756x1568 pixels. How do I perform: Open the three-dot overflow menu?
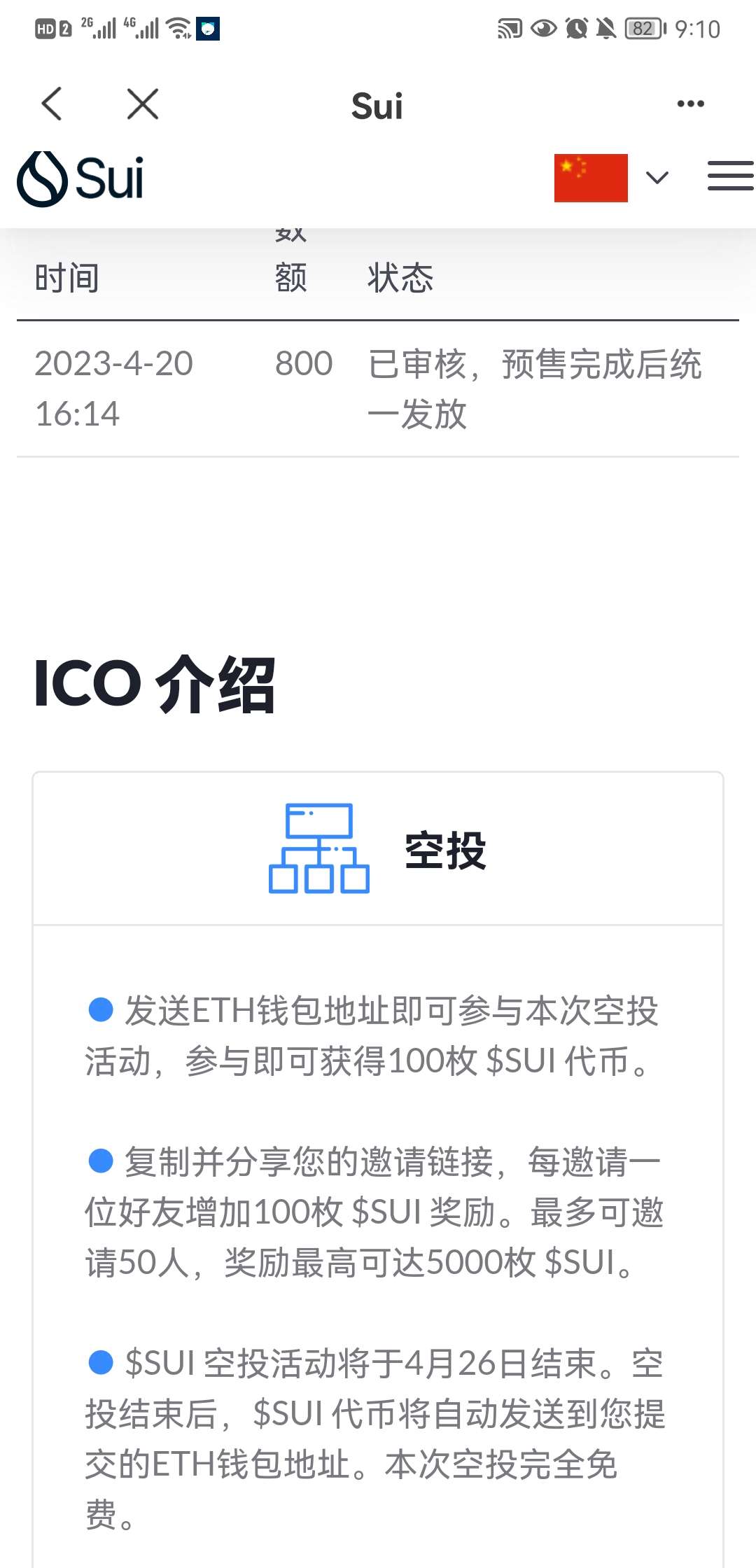tap(690, 104)
